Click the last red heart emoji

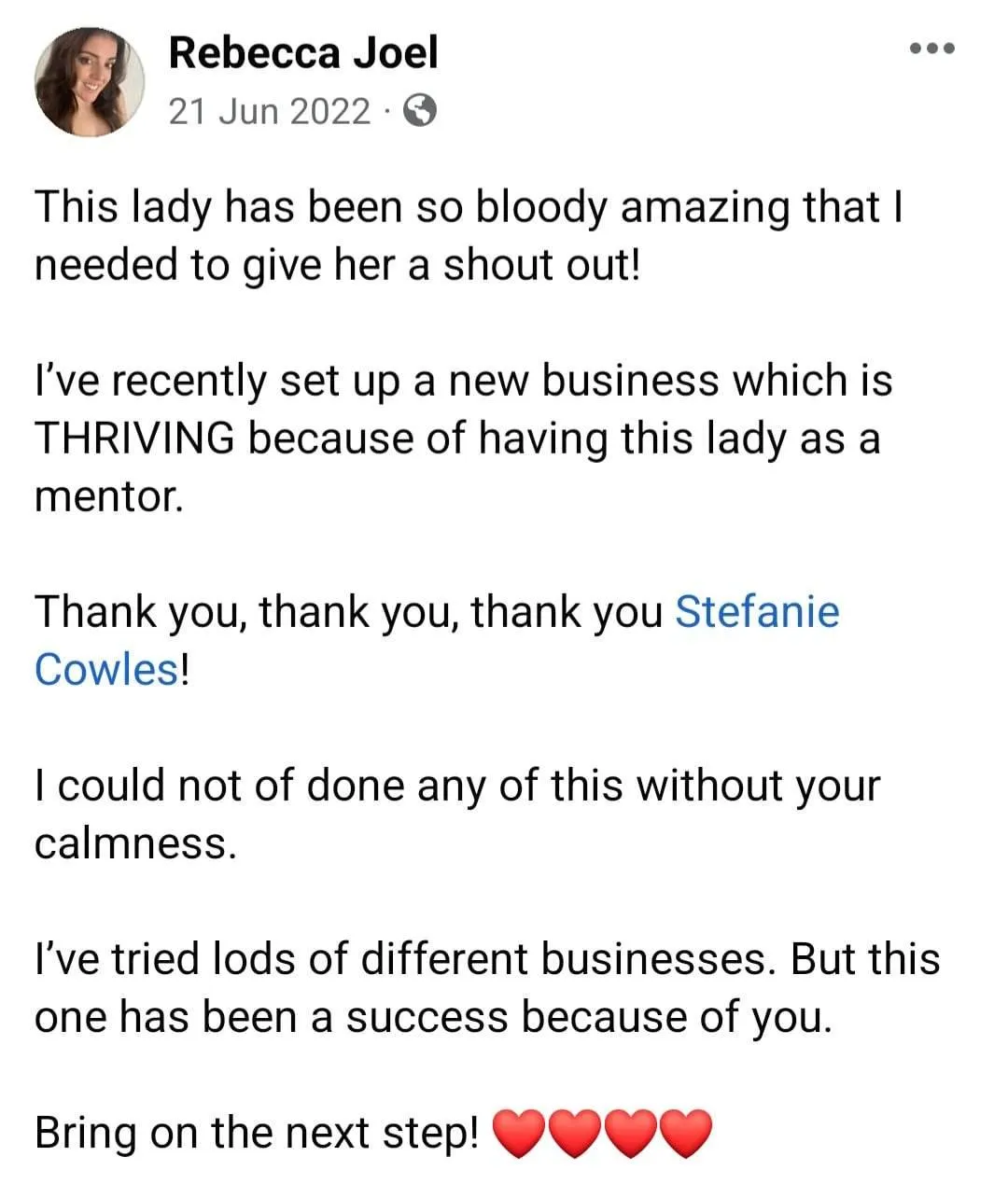point(688,1132)
